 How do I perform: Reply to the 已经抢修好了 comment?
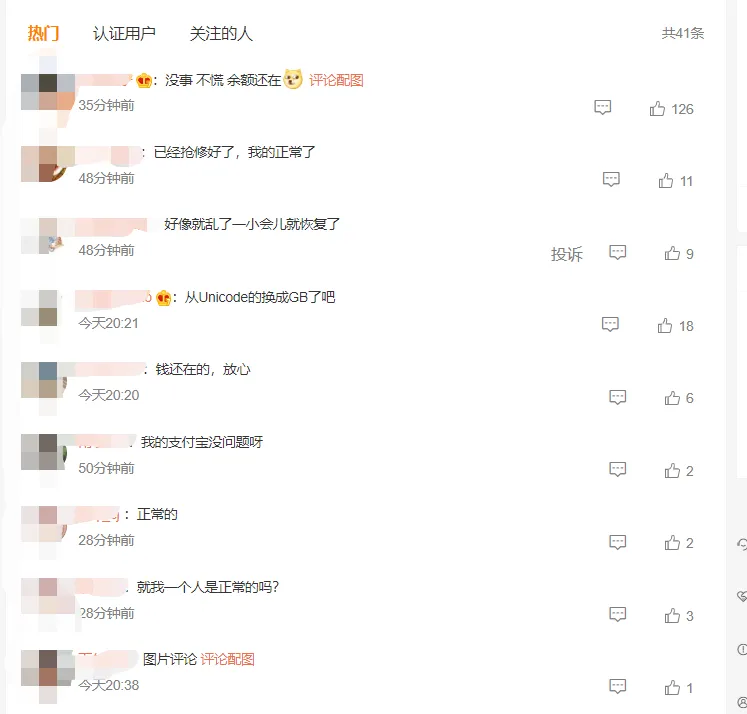point(611,180)
